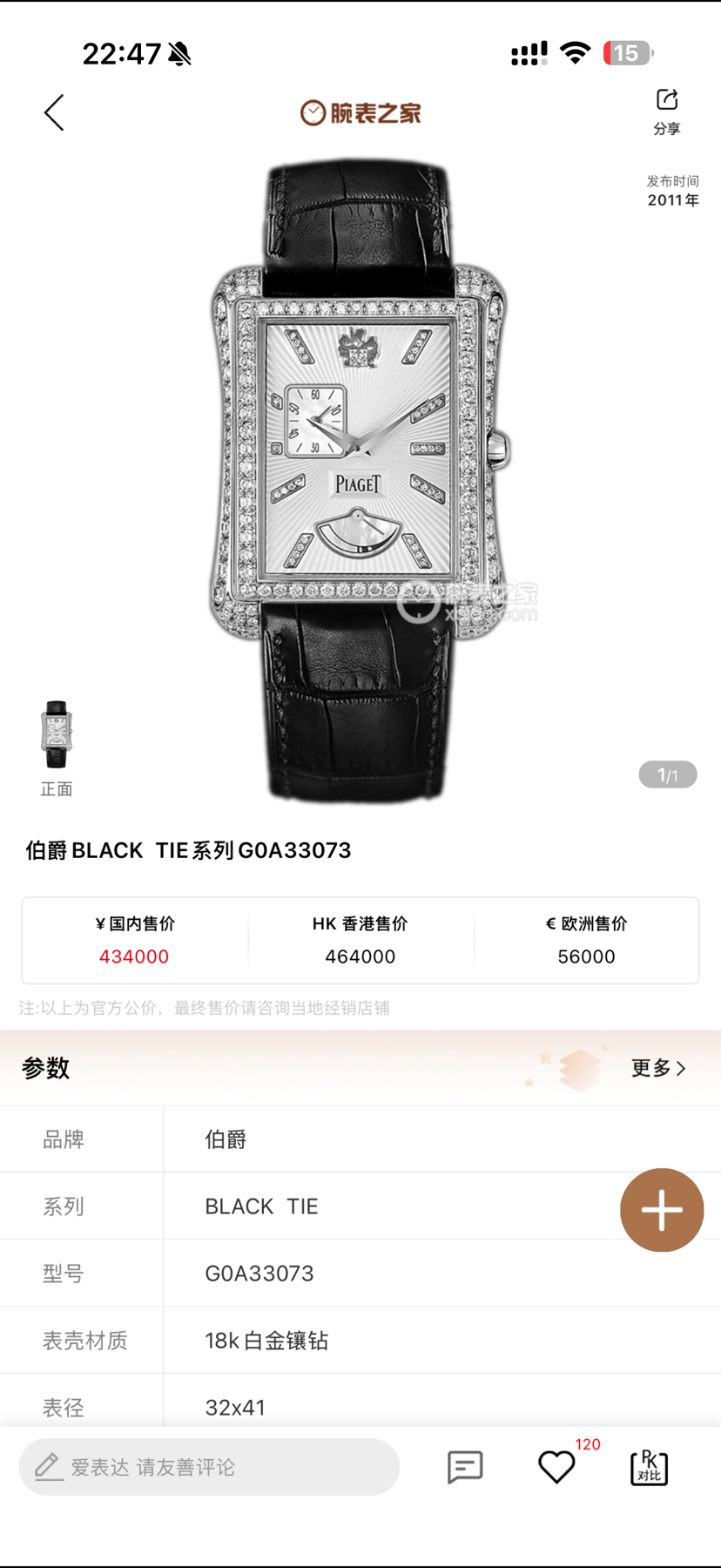Tap the brown plus floating button
Image resolution: width=721 pixels, height=1568 pixels.
(662, 1210)
